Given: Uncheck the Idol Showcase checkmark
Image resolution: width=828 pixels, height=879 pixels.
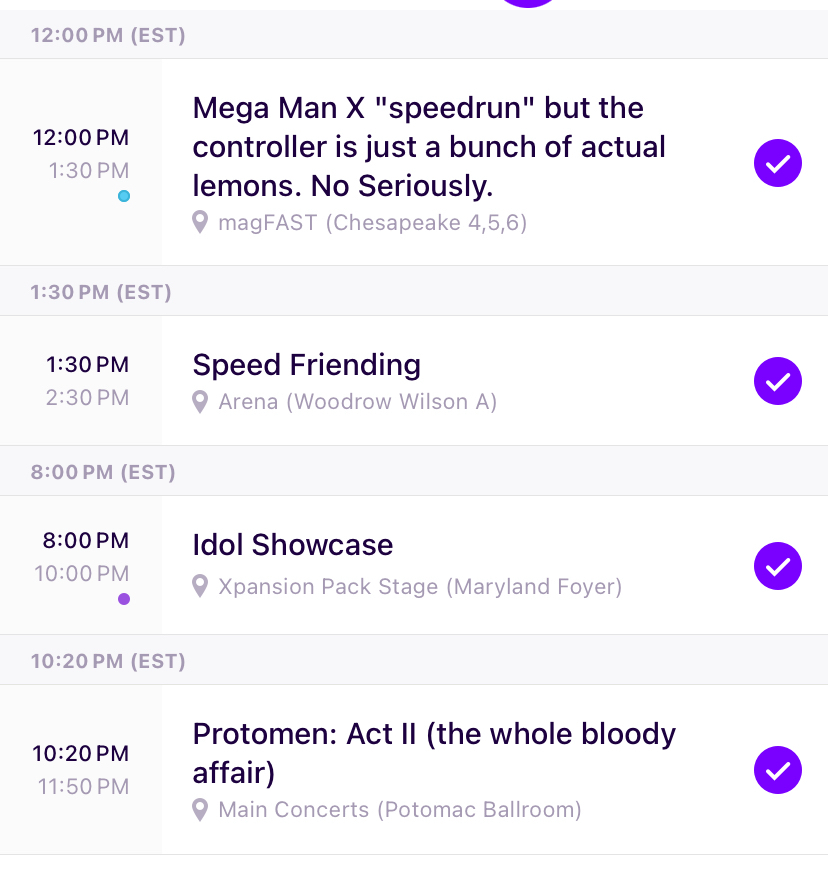Looking at the screenshot, I should click(777, 567).
